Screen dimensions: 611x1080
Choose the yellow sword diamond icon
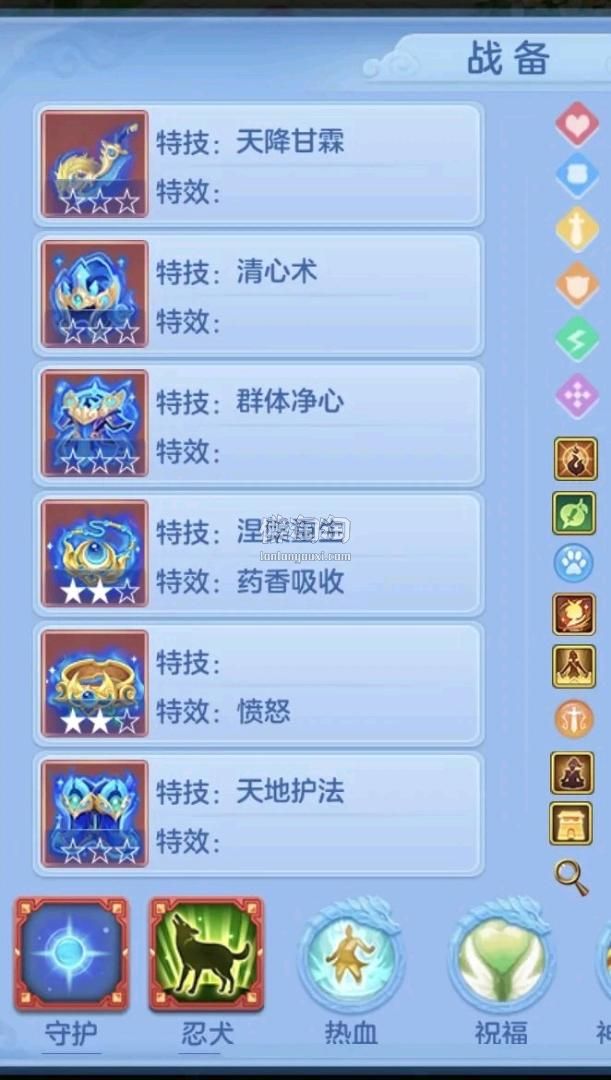click(576, 230)
